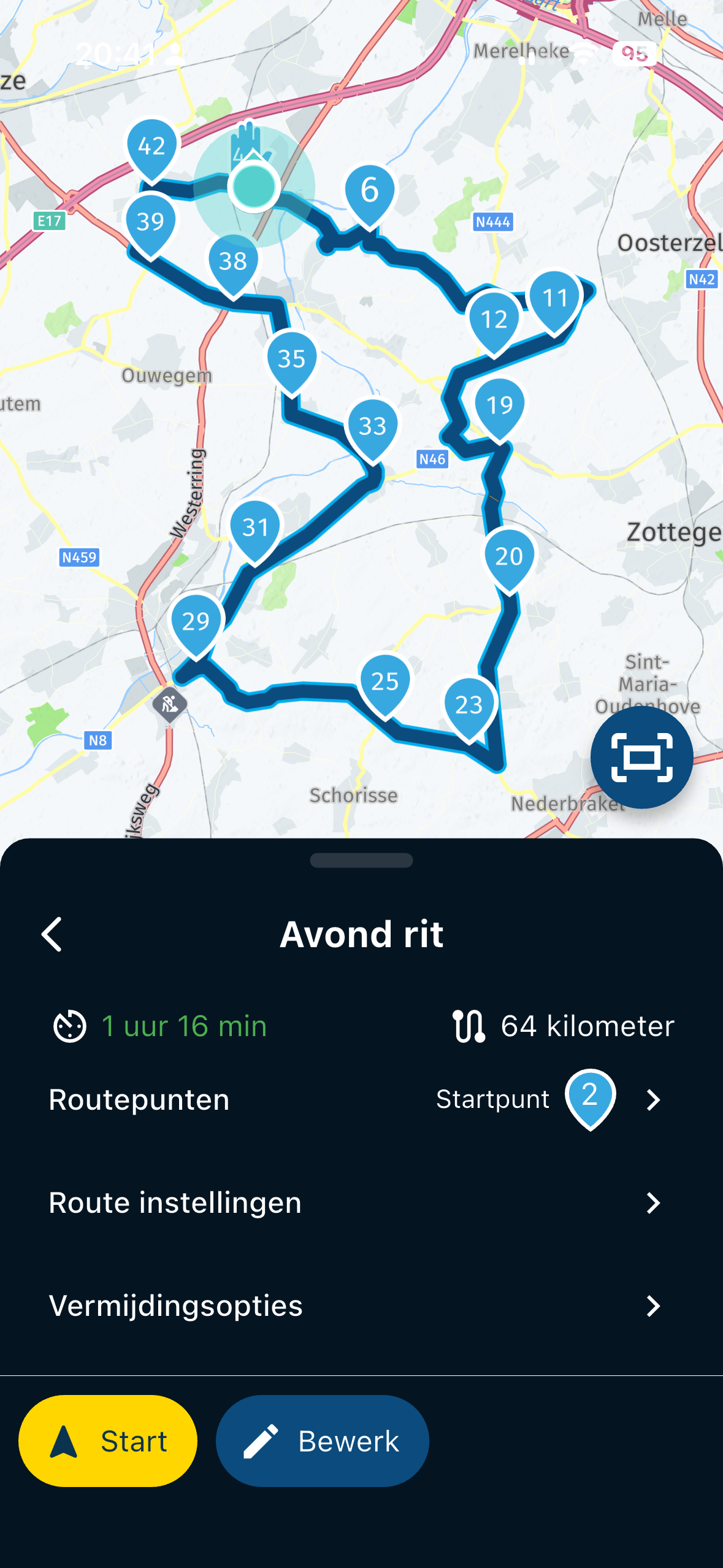The image size is (723, 1568).
Task: Tap the bottom sheet drag handle
Action: click(x=361, y=860)
